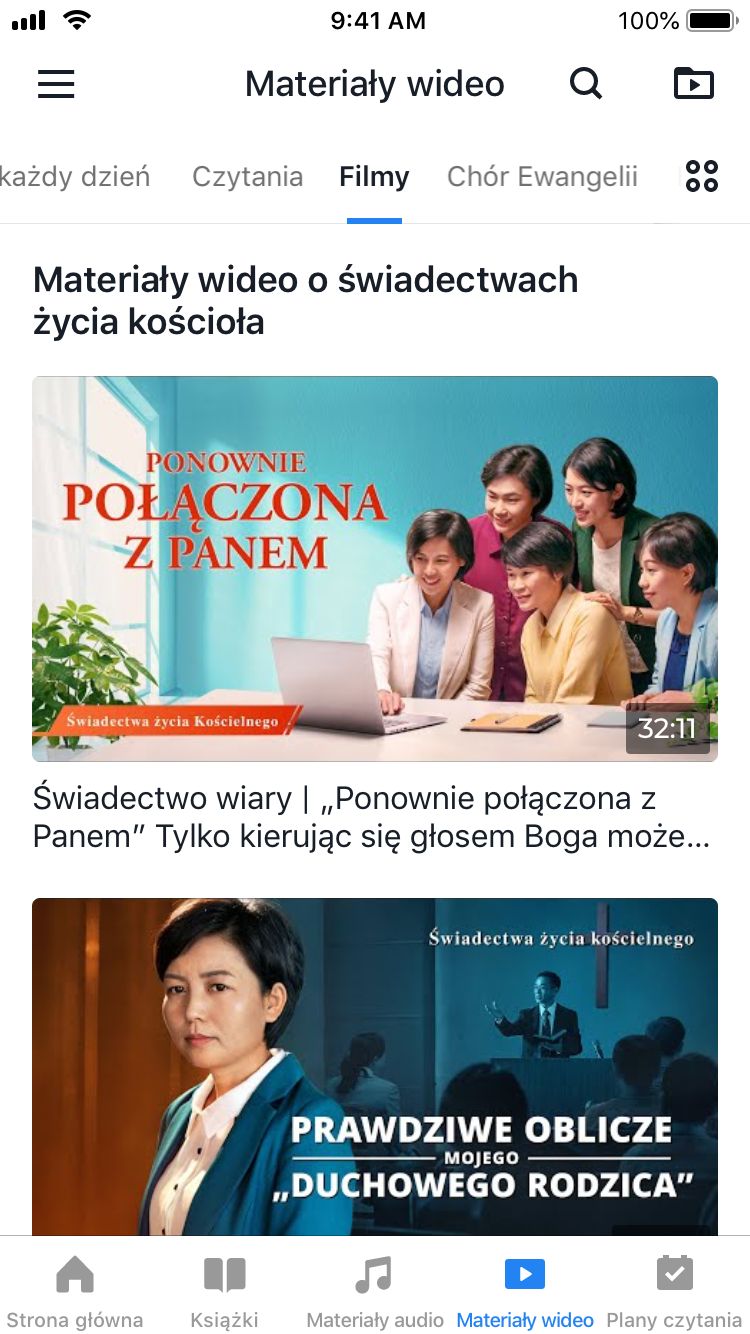Select the partially visible każdy dzień tab

pos(75,177)
